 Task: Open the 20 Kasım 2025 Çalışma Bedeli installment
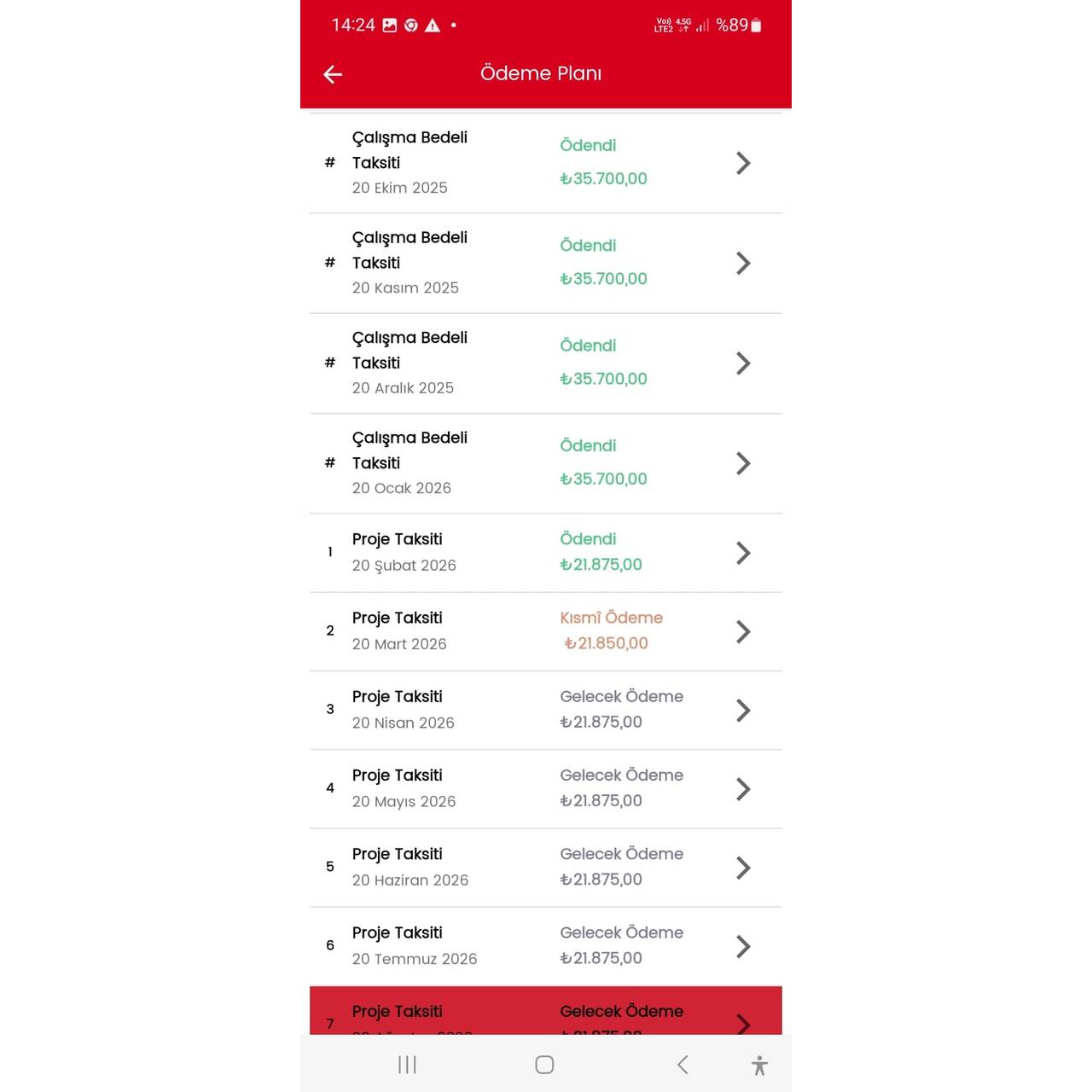pos(545,263)
